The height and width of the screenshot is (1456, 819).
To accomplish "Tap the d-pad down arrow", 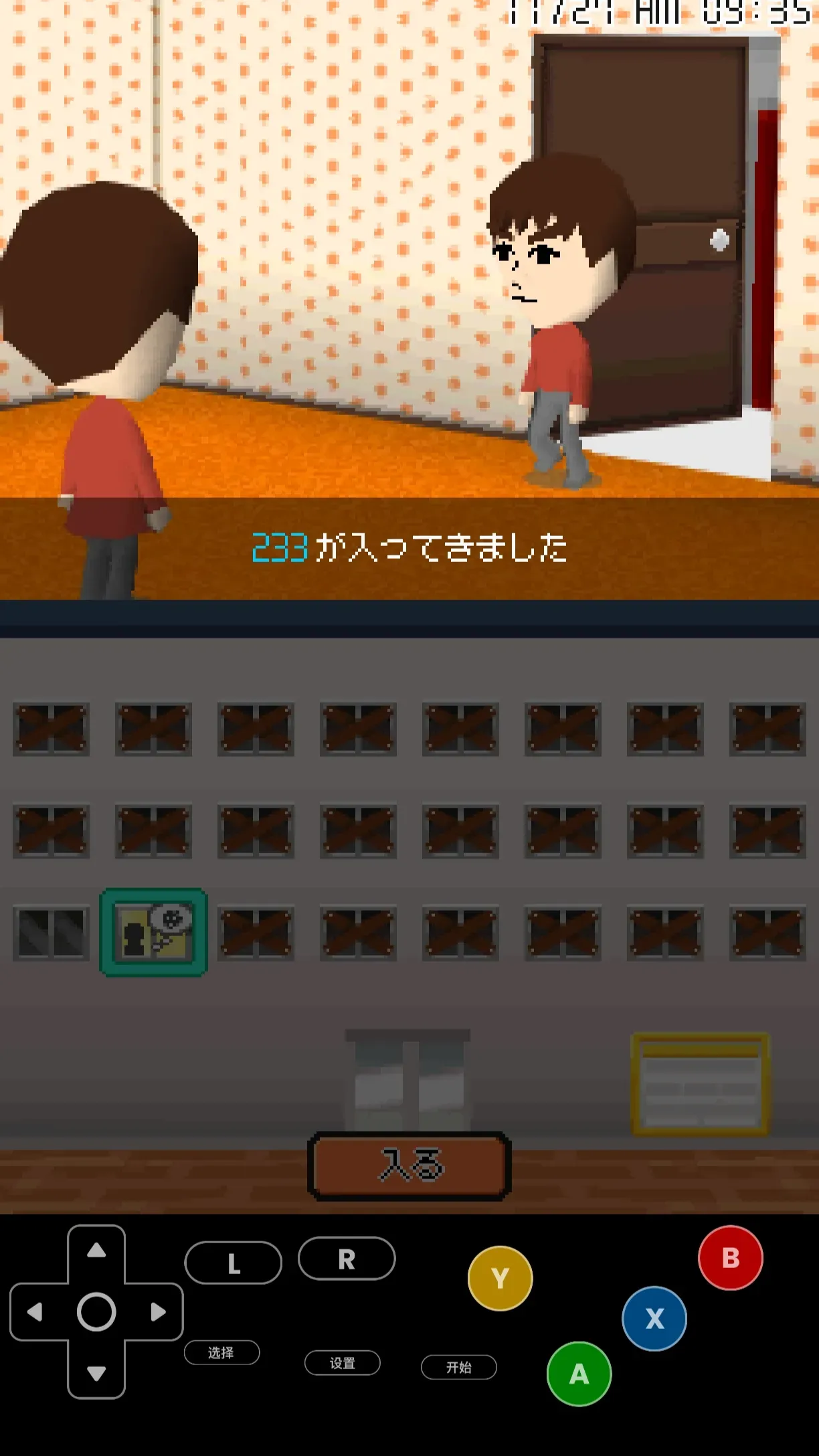I will 96,1373.
